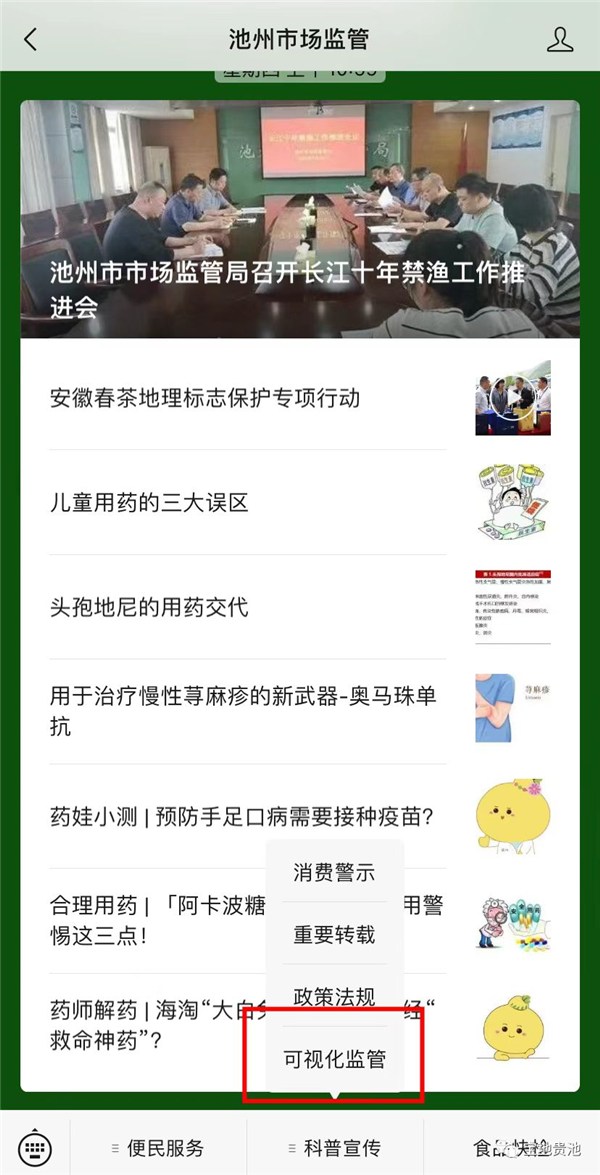Open article 头孢地尼的用药交代
The height and width of the screenshot is (1175, 600).
(150, 607)
